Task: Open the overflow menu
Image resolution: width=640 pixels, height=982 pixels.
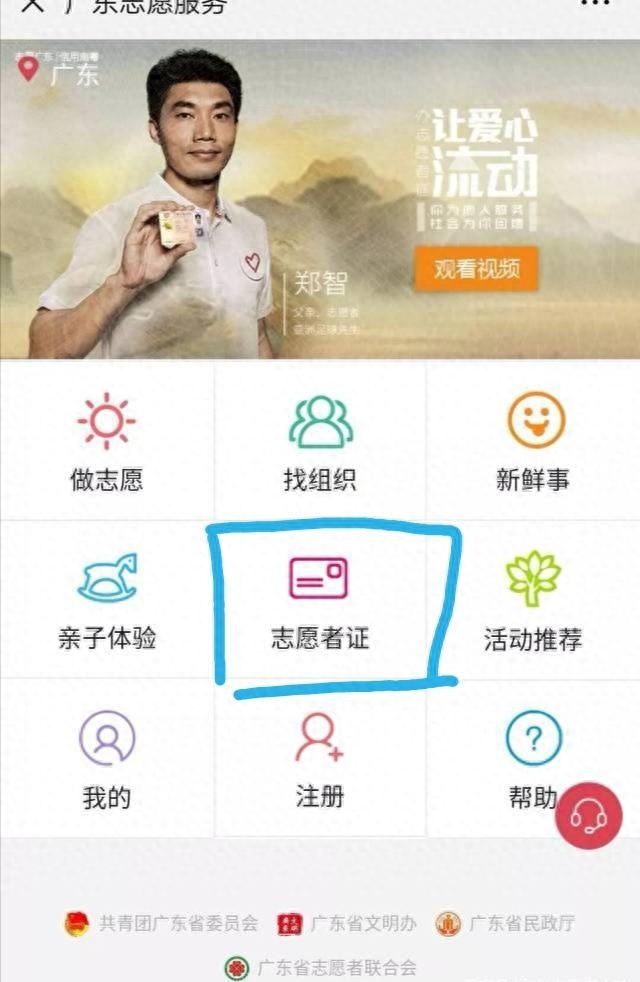Action: (597, 5)
